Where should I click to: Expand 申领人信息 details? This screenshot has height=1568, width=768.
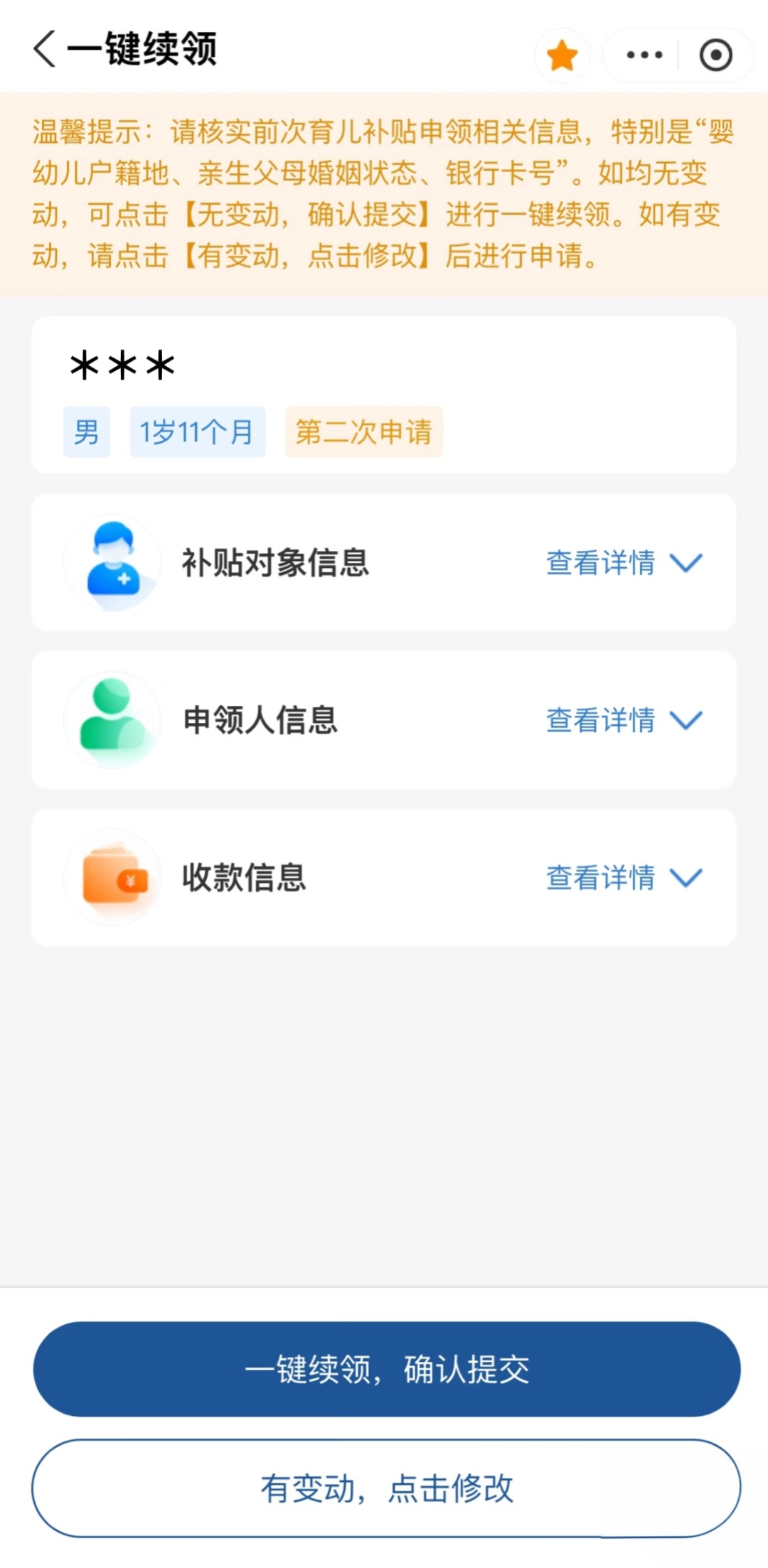tap(623, 720)
